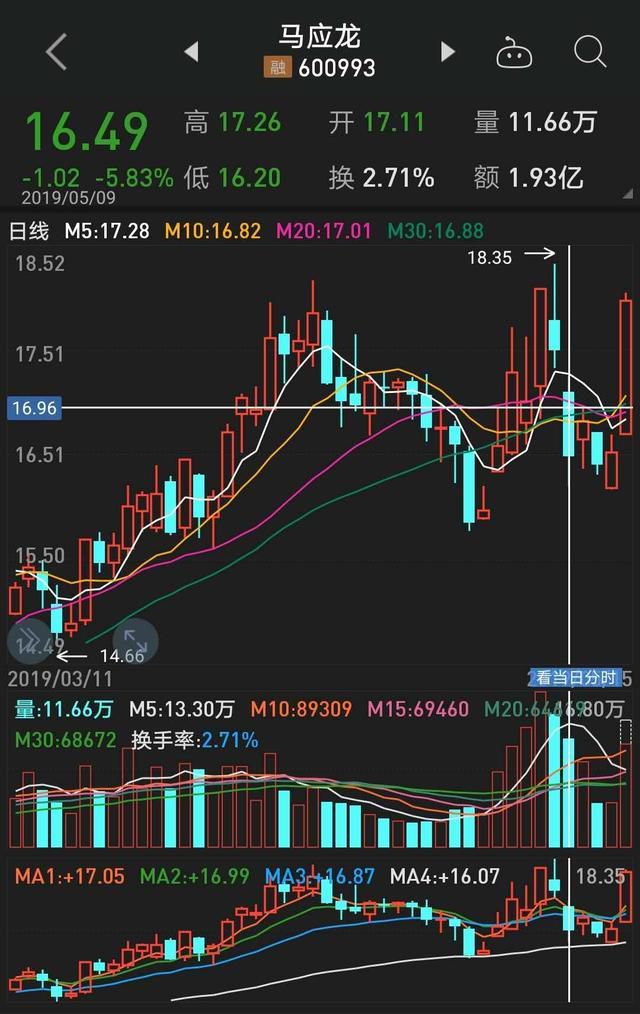
Task: Tap 看当日分时 to view intraday chart
Action: 576,677
